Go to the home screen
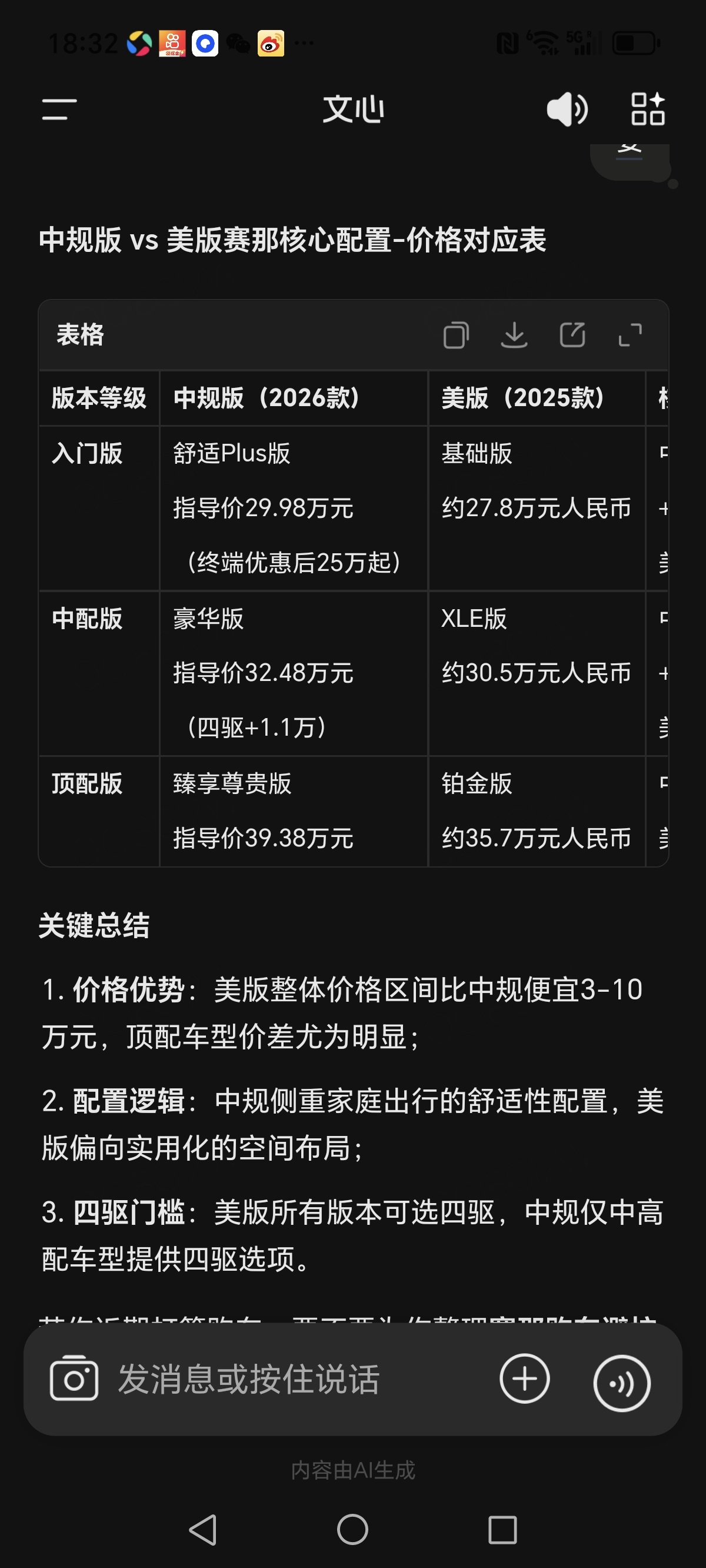 [x=352, y=1529]
